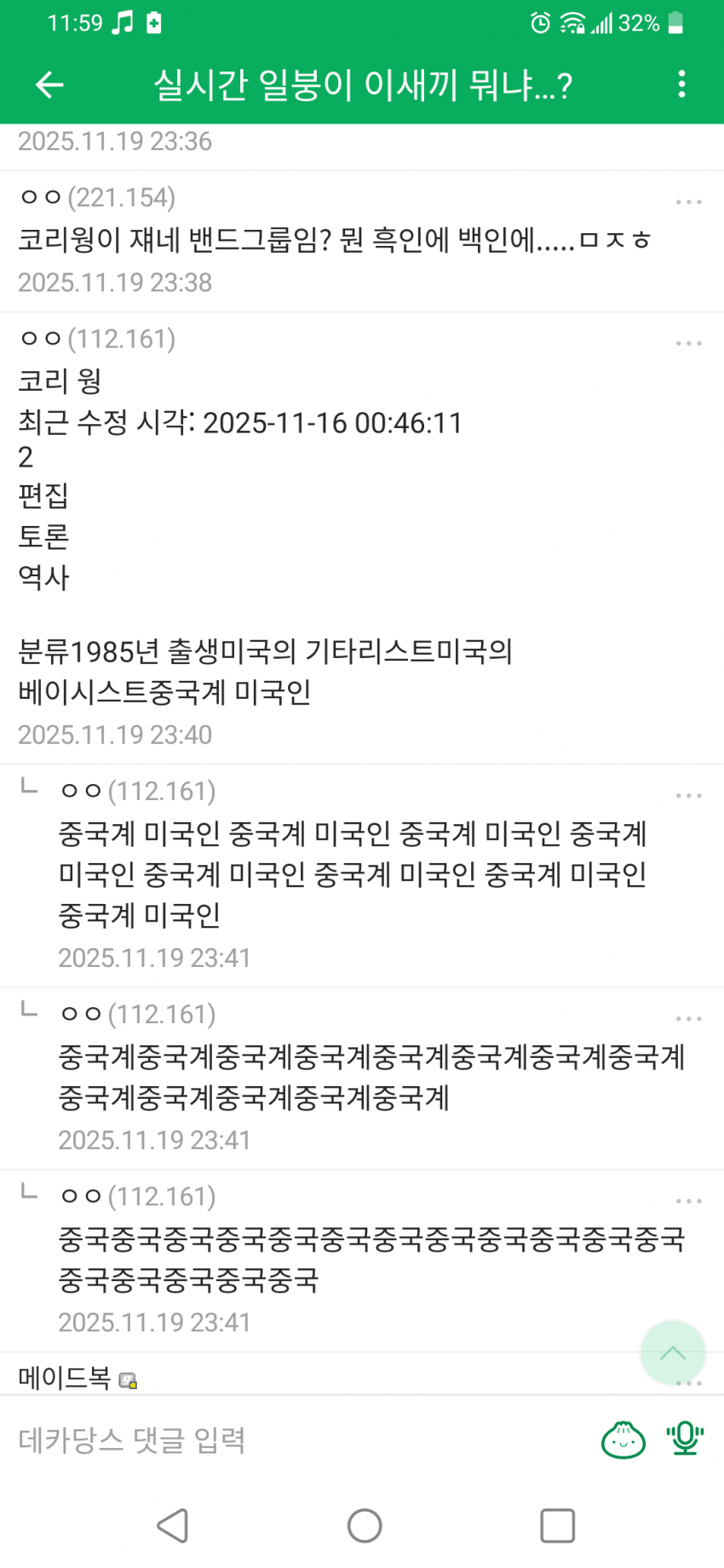Screen dimensions: 724x1568
Task: Open options for the 중국계중국계 reply
Action: coord(688,1019)
